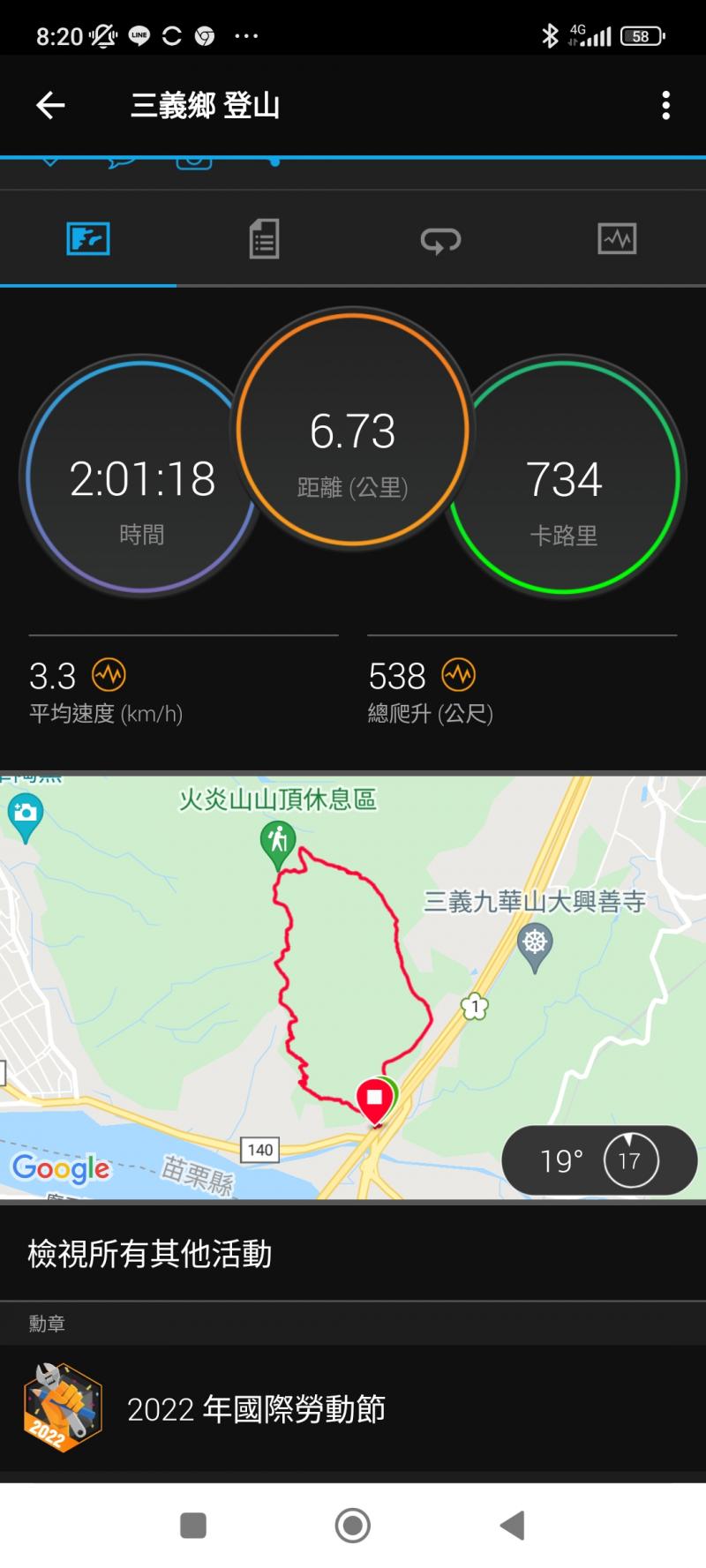
Task: Open the three-dot overflow menu
Action: tap(665, 106)
